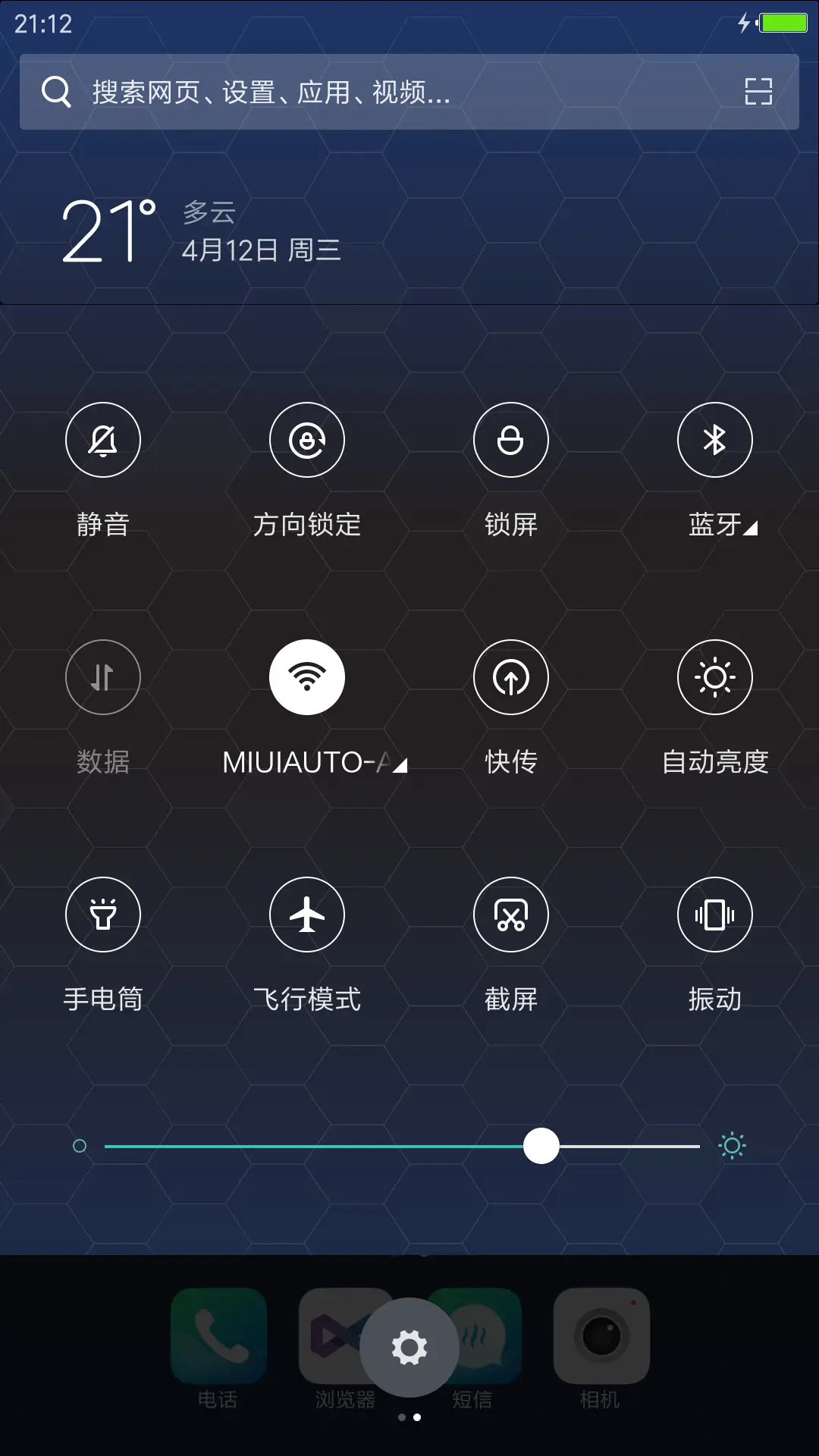Screen dimensions: 819x1456
Task: Enable vibration 振动 mode
Action: 714,915
